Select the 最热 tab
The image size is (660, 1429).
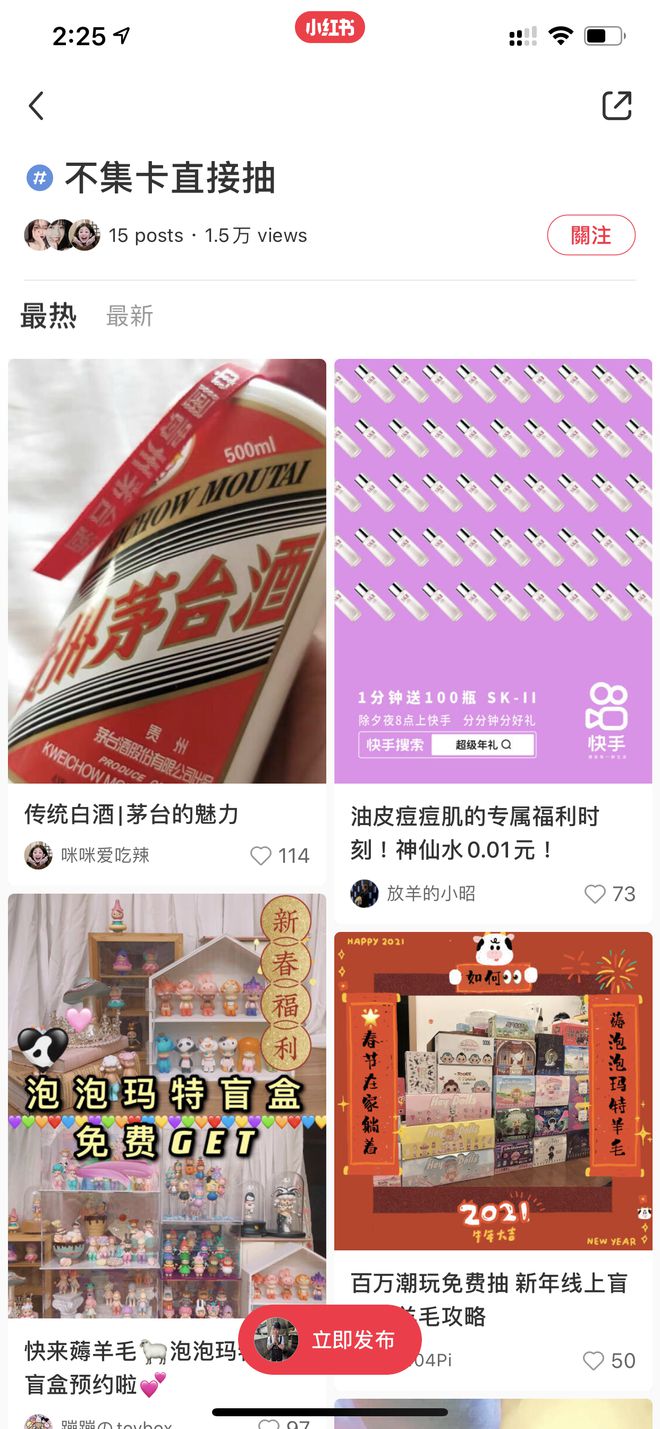click(x=48, y=317)
